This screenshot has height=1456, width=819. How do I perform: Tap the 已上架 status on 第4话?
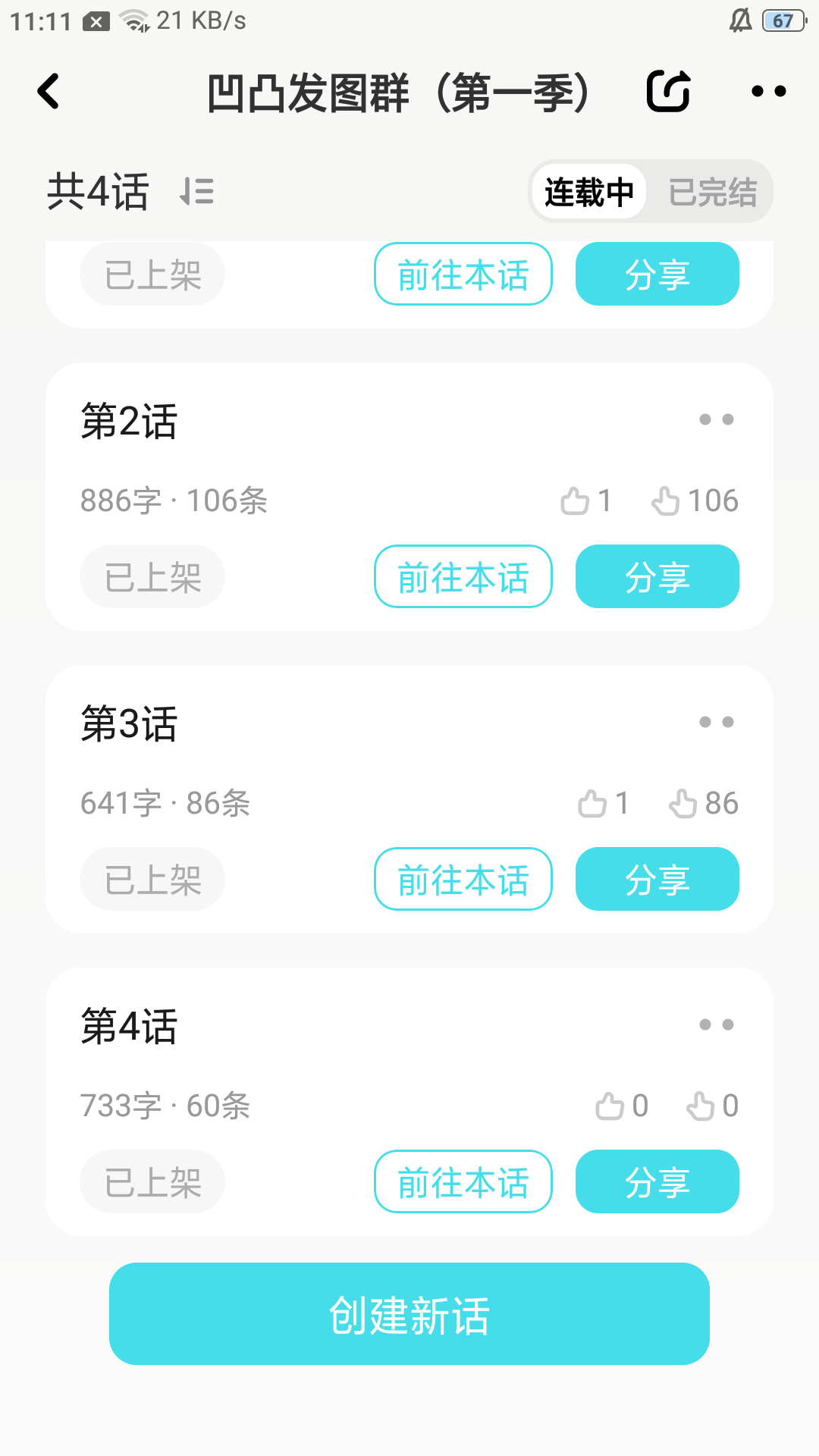click(x=152, y=1181)
